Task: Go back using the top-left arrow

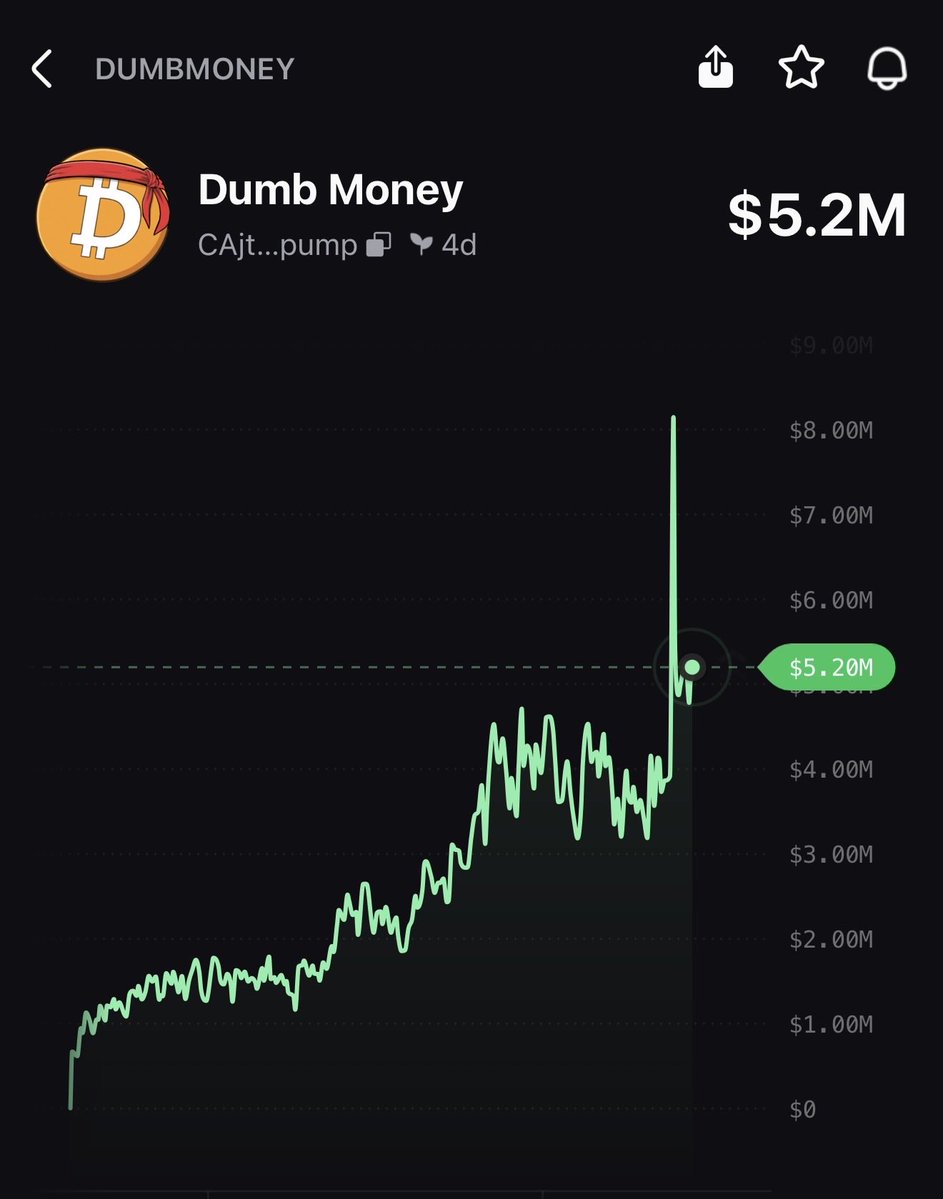Action: tap(42, 70)
